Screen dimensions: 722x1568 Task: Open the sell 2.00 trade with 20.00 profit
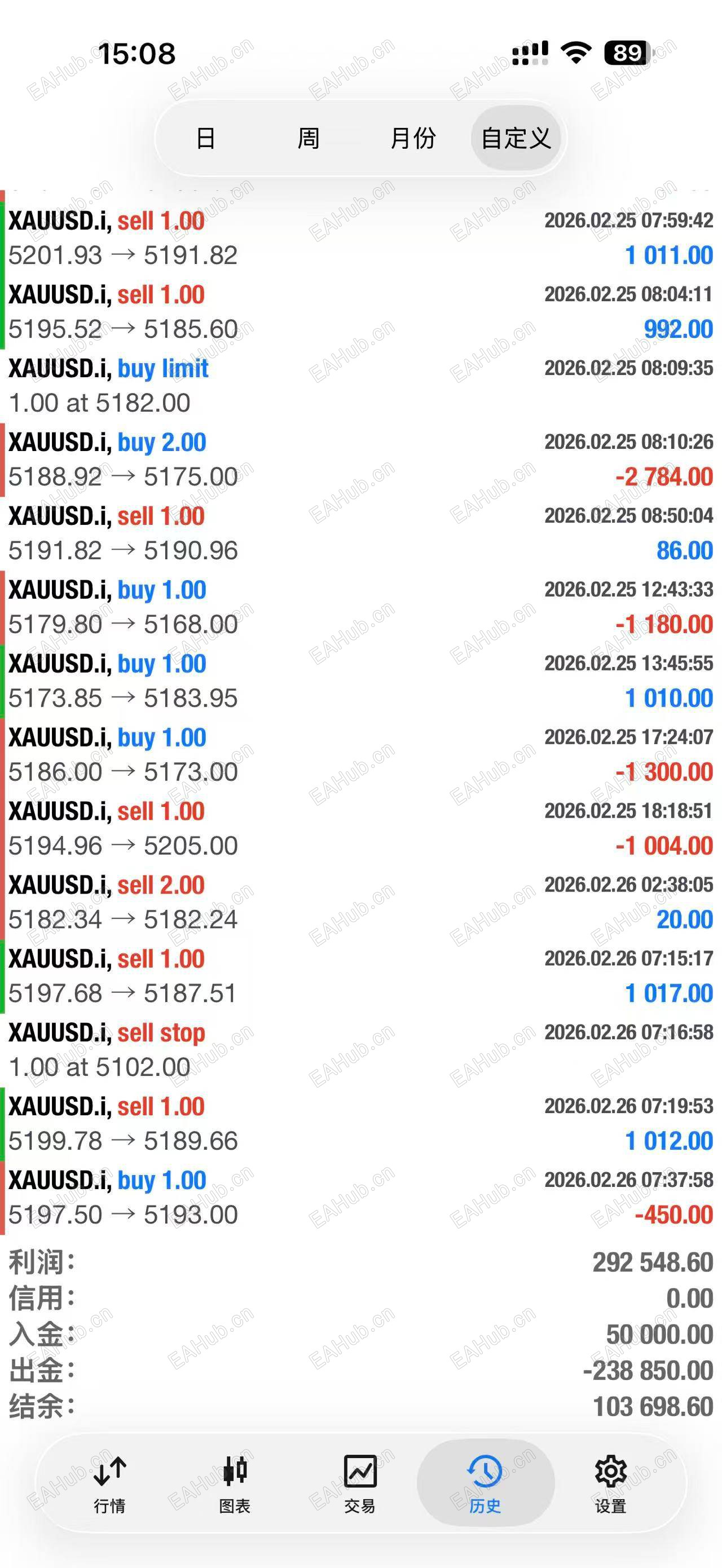pos(360,902)
